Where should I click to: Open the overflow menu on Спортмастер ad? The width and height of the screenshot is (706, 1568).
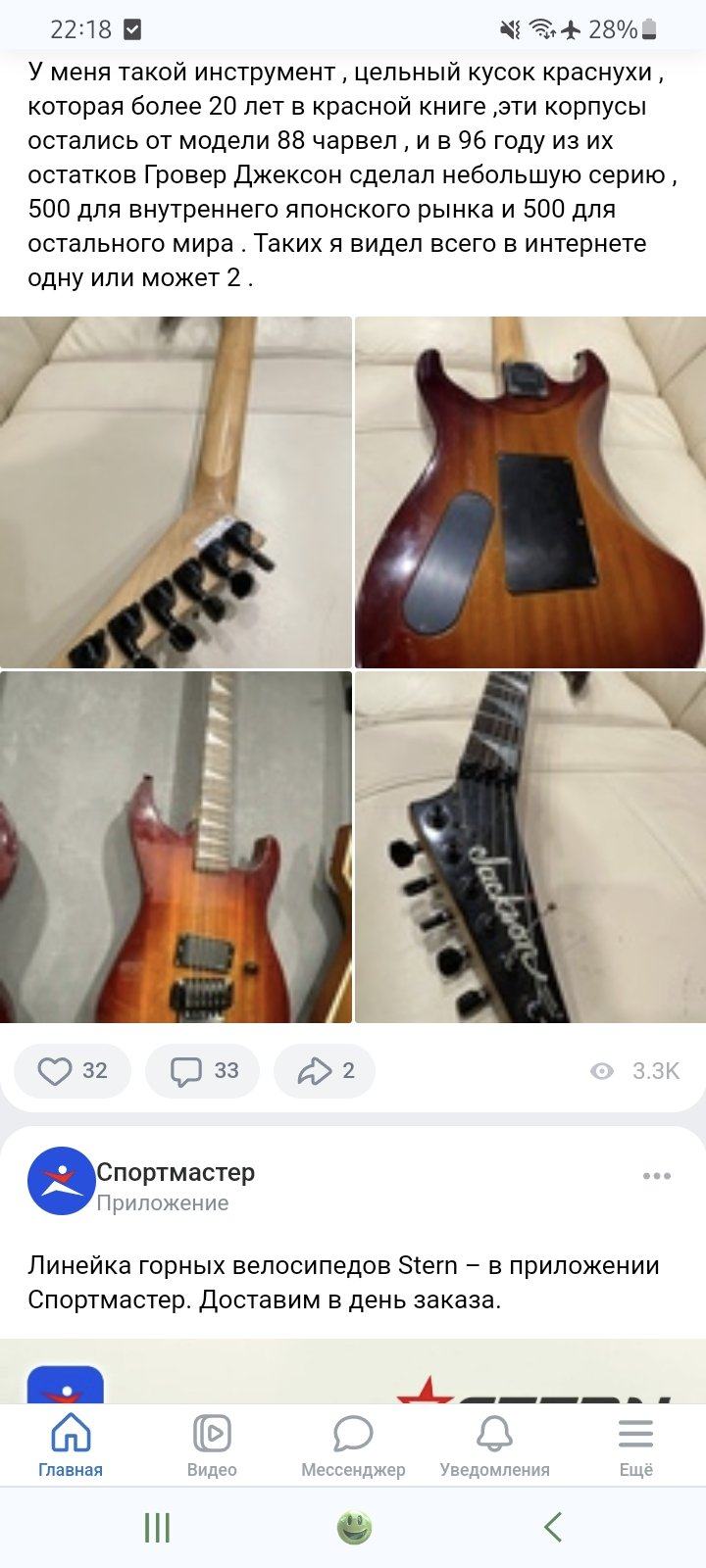[656, 1176]
